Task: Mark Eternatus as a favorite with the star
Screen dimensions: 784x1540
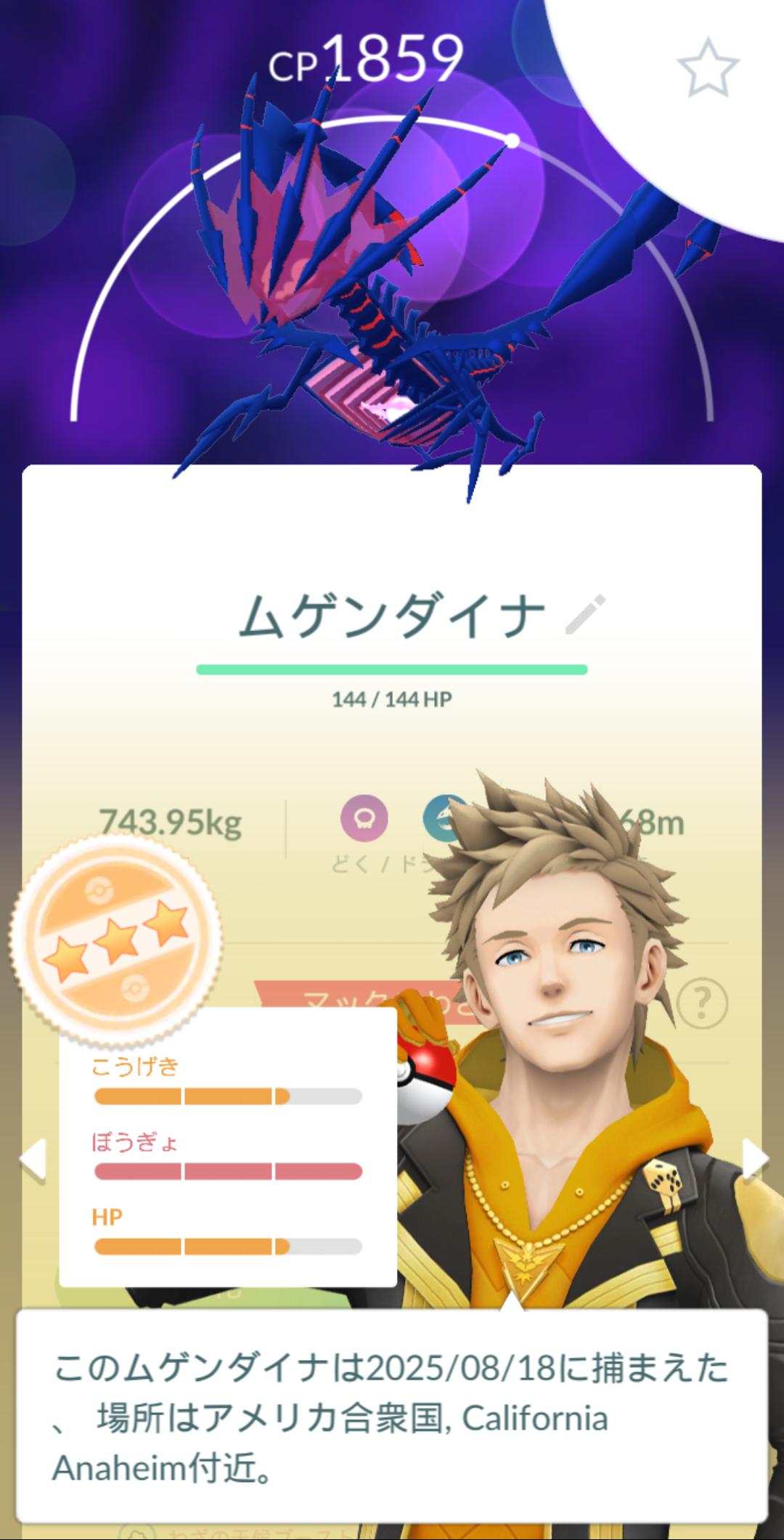Action: (708, 68)
